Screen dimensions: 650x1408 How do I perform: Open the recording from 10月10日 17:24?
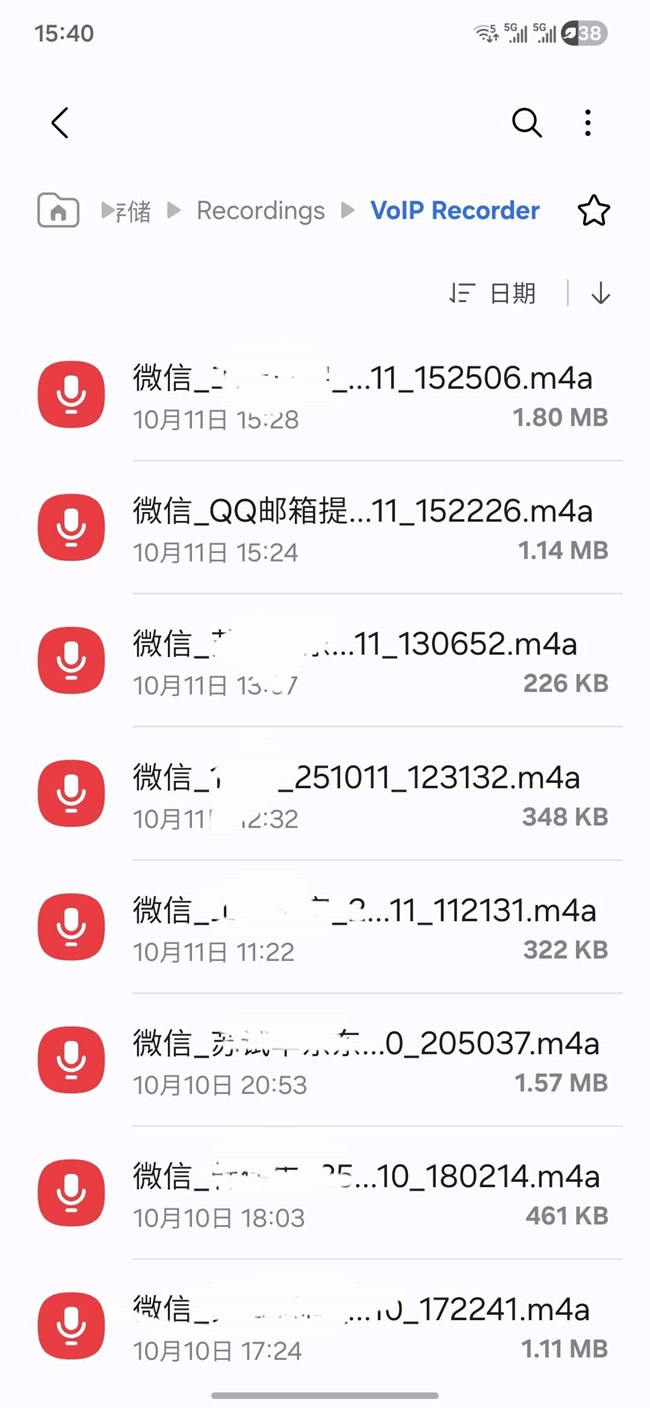coord(362,1326)
